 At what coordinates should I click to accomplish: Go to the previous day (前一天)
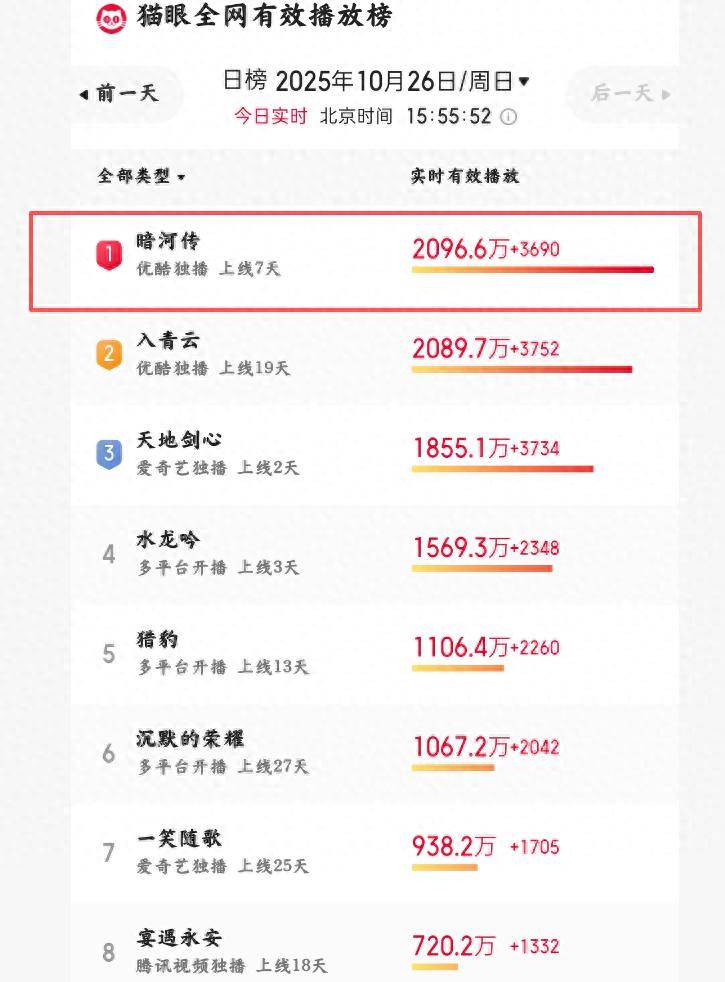point(119,94)
